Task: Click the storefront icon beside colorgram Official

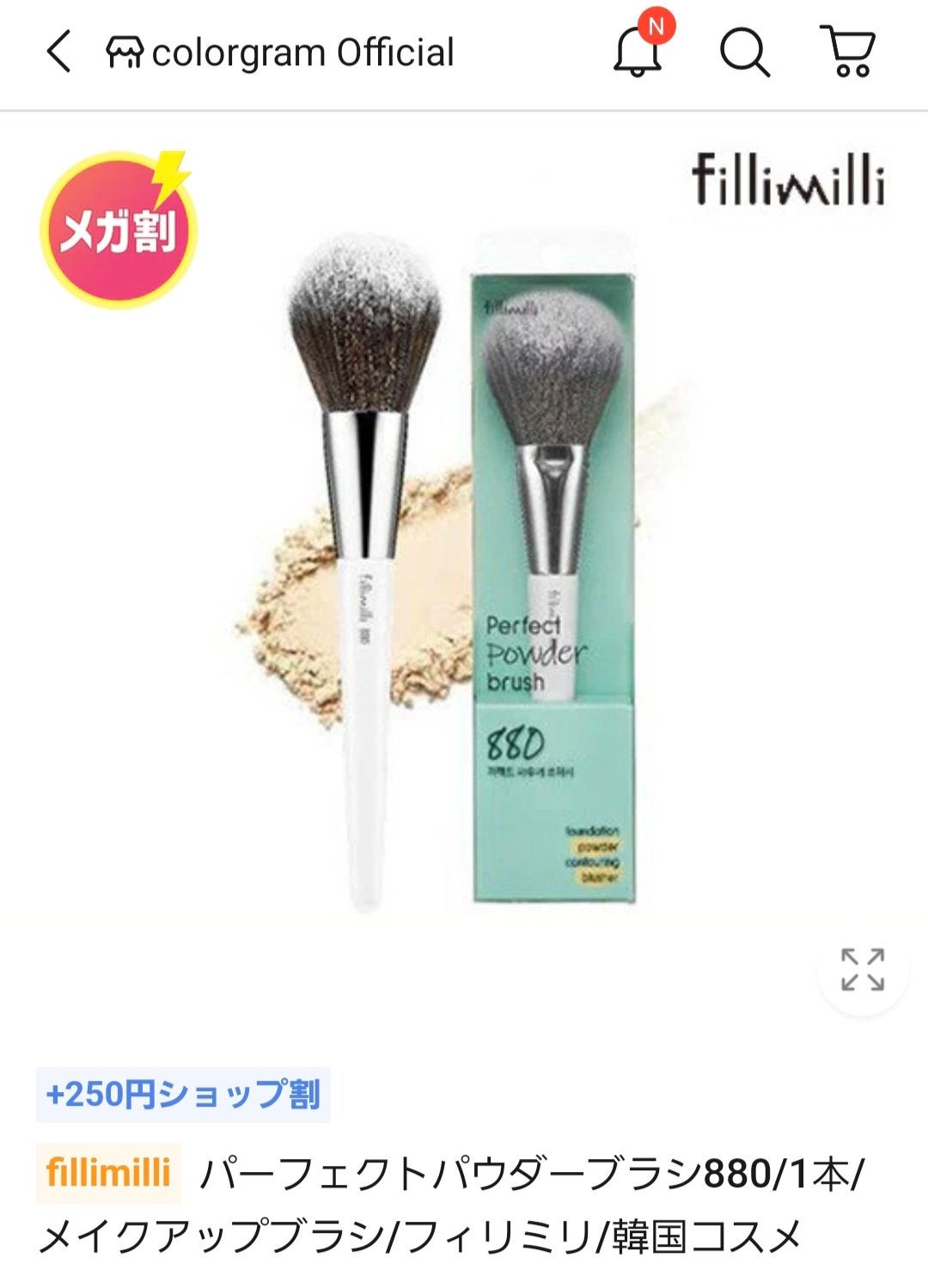Action: [x=127, y=52]
